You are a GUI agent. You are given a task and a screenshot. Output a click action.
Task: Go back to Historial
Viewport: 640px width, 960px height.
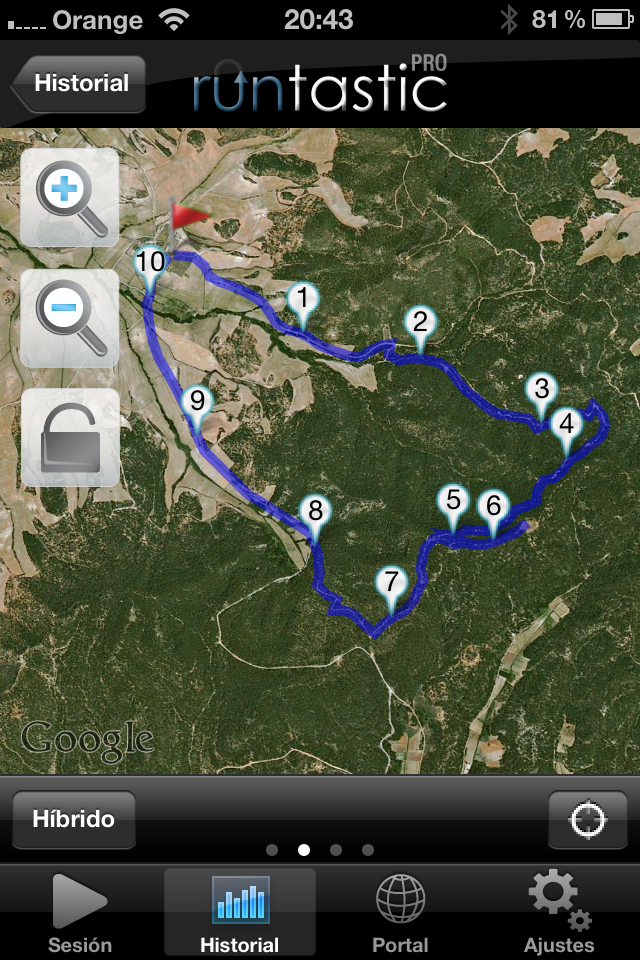coord(80,84)
